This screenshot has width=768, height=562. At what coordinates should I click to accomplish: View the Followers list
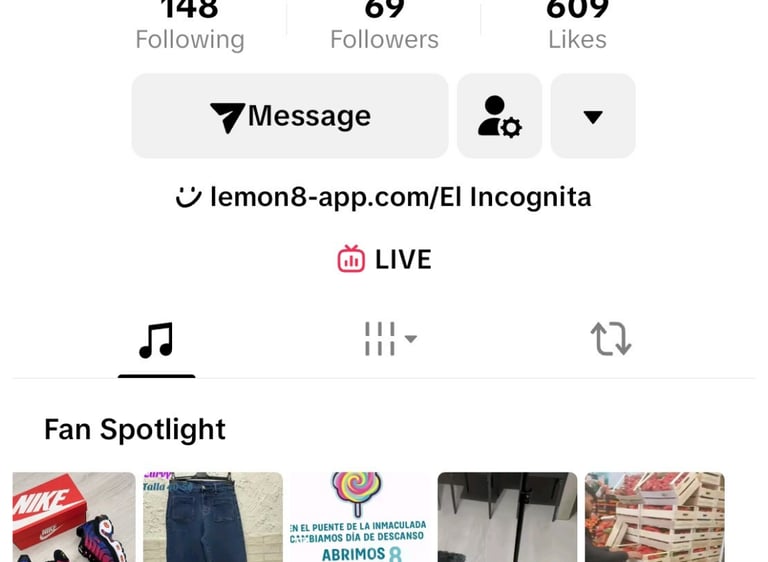coord(384,26)
